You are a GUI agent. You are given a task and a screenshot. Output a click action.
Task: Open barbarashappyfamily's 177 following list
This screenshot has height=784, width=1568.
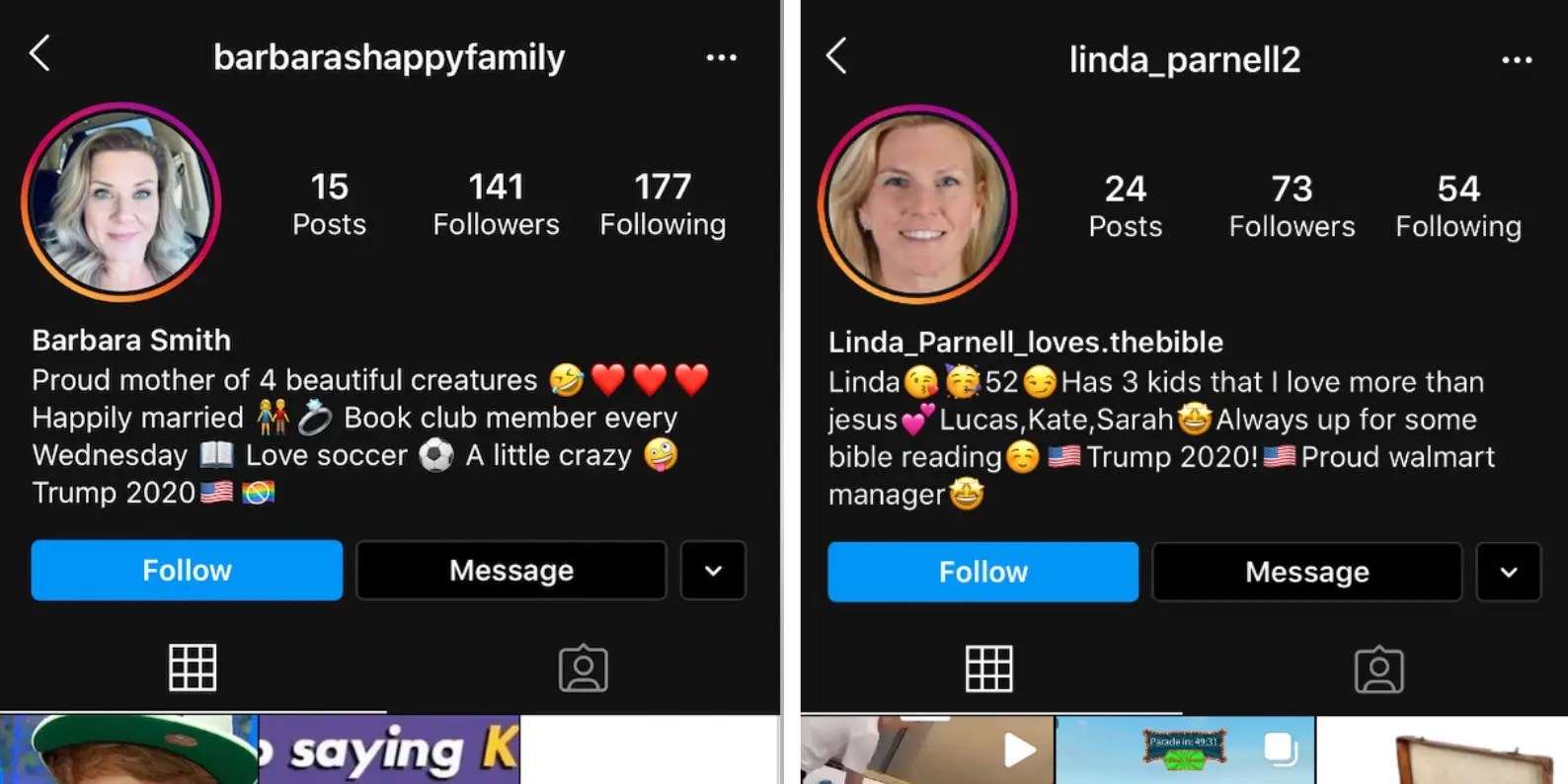[x=663, y=203]
